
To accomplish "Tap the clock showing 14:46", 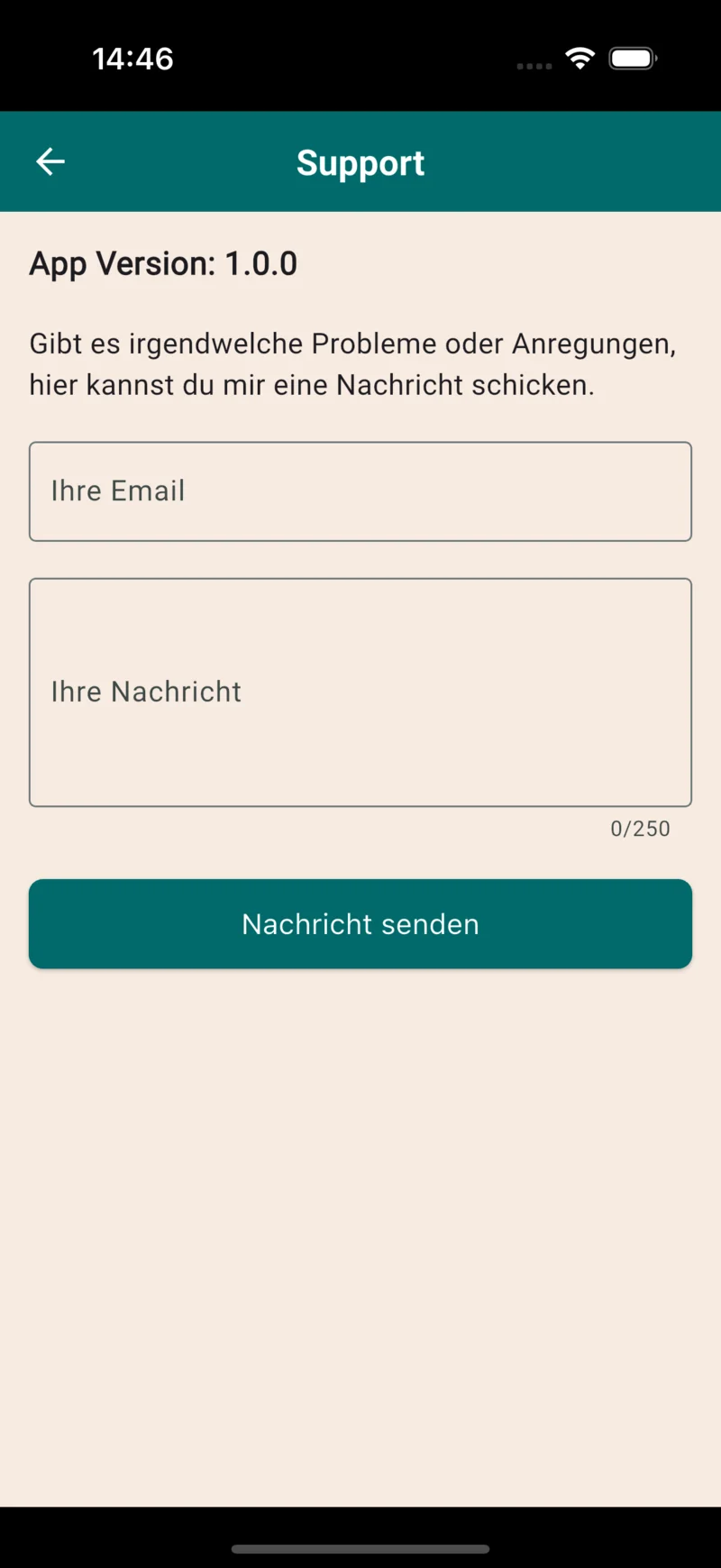I will 133,58.
